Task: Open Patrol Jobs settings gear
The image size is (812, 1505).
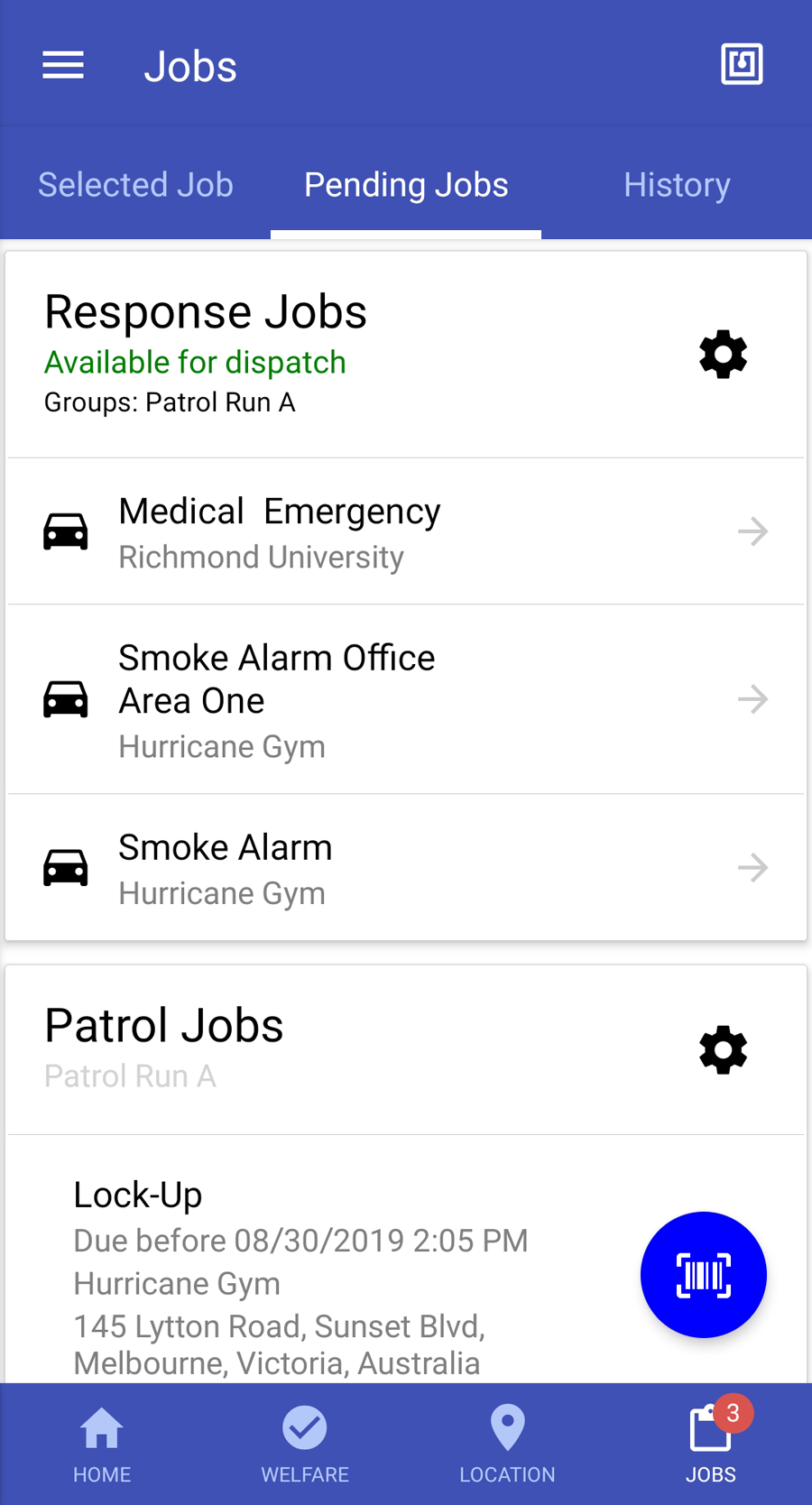Action: tap(724, 1049)
